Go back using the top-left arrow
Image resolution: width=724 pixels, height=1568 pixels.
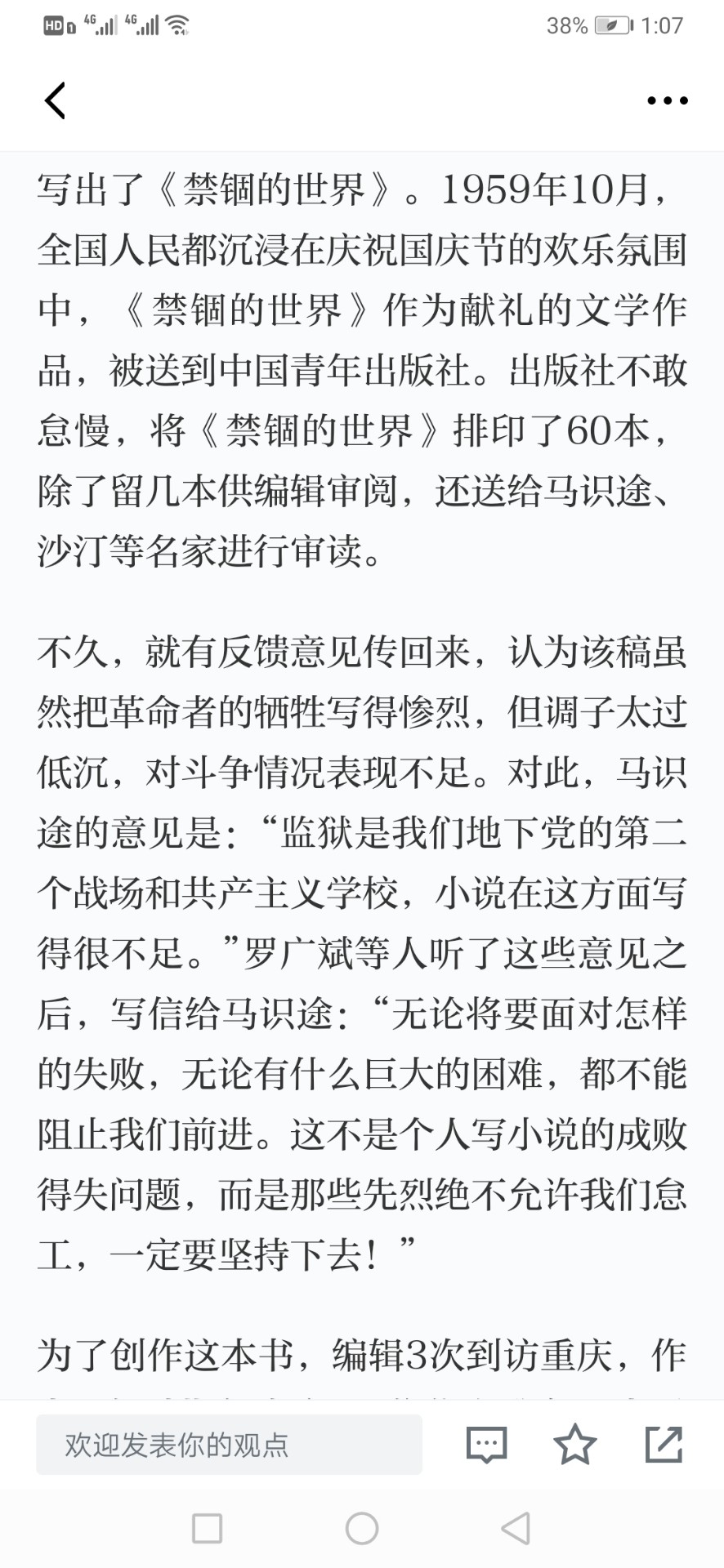(55, 101)
